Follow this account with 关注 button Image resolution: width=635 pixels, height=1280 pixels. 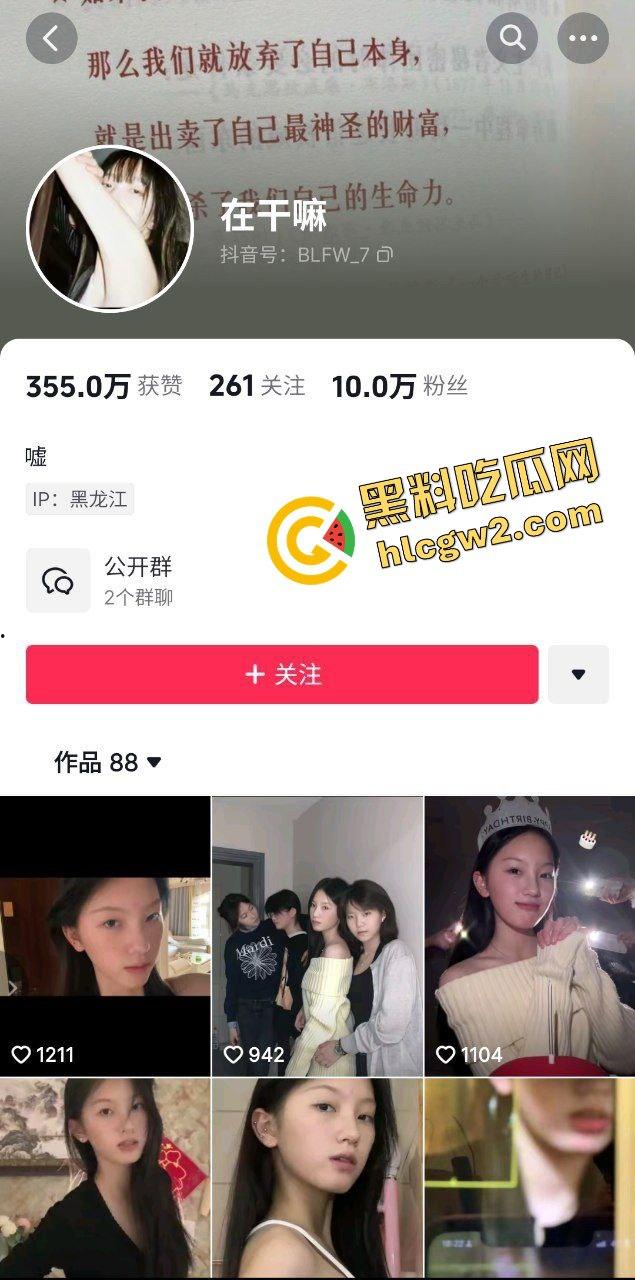pyautogui.click(x=282, y=675)
